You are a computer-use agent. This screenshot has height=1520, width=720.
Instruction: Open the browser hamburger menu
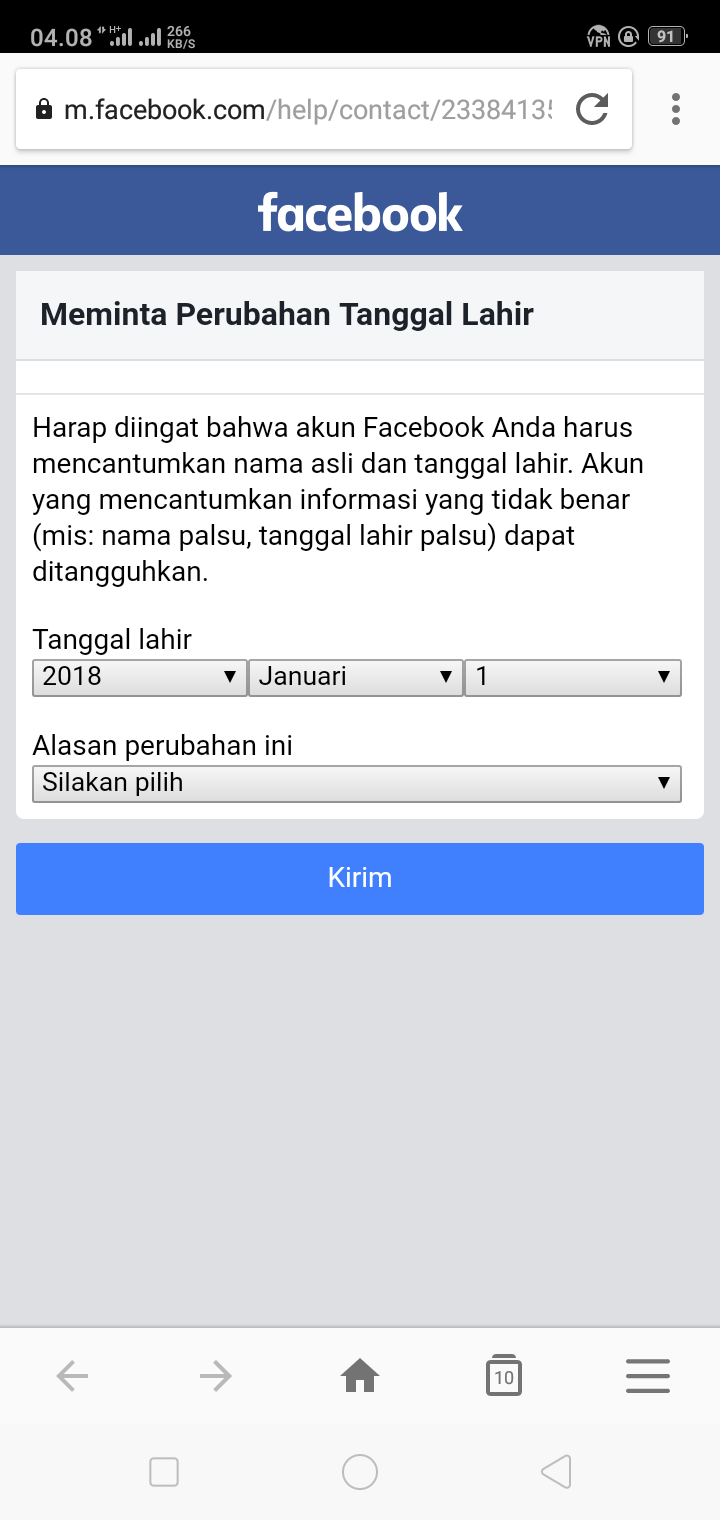pos(647,1375)
